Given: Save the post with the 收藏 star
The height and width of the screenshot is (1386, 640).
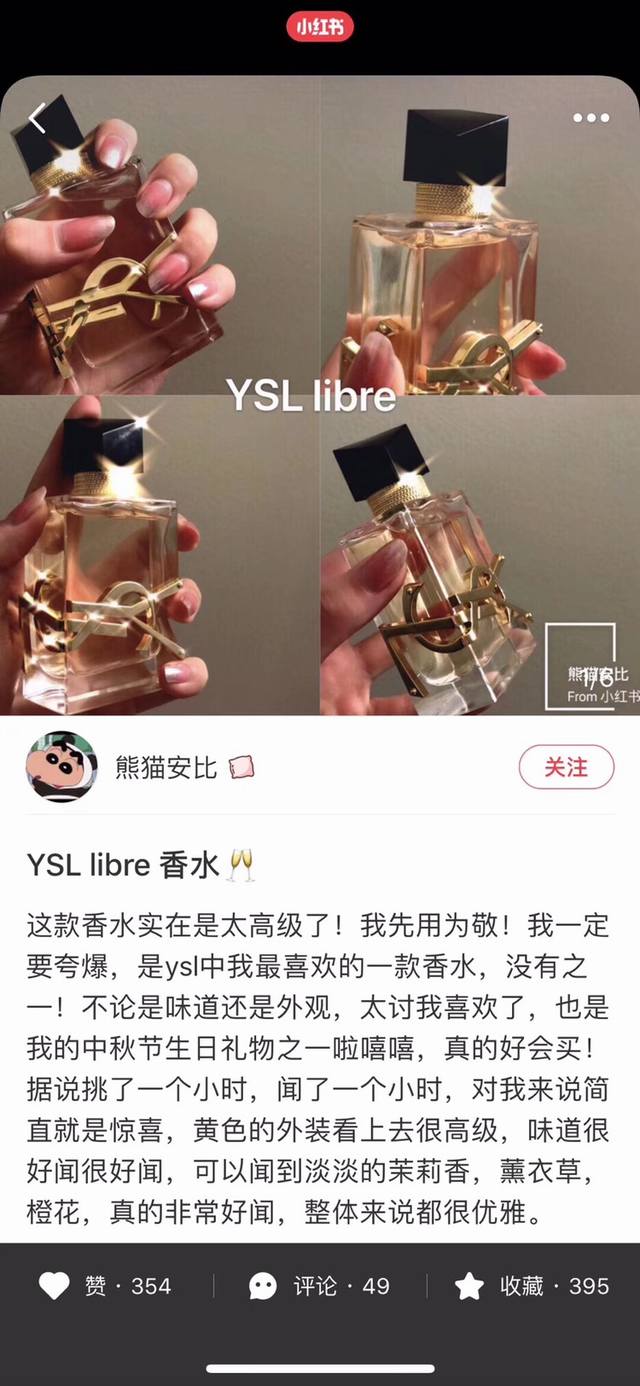Looking at the screenshot, I should point(469,1286).
